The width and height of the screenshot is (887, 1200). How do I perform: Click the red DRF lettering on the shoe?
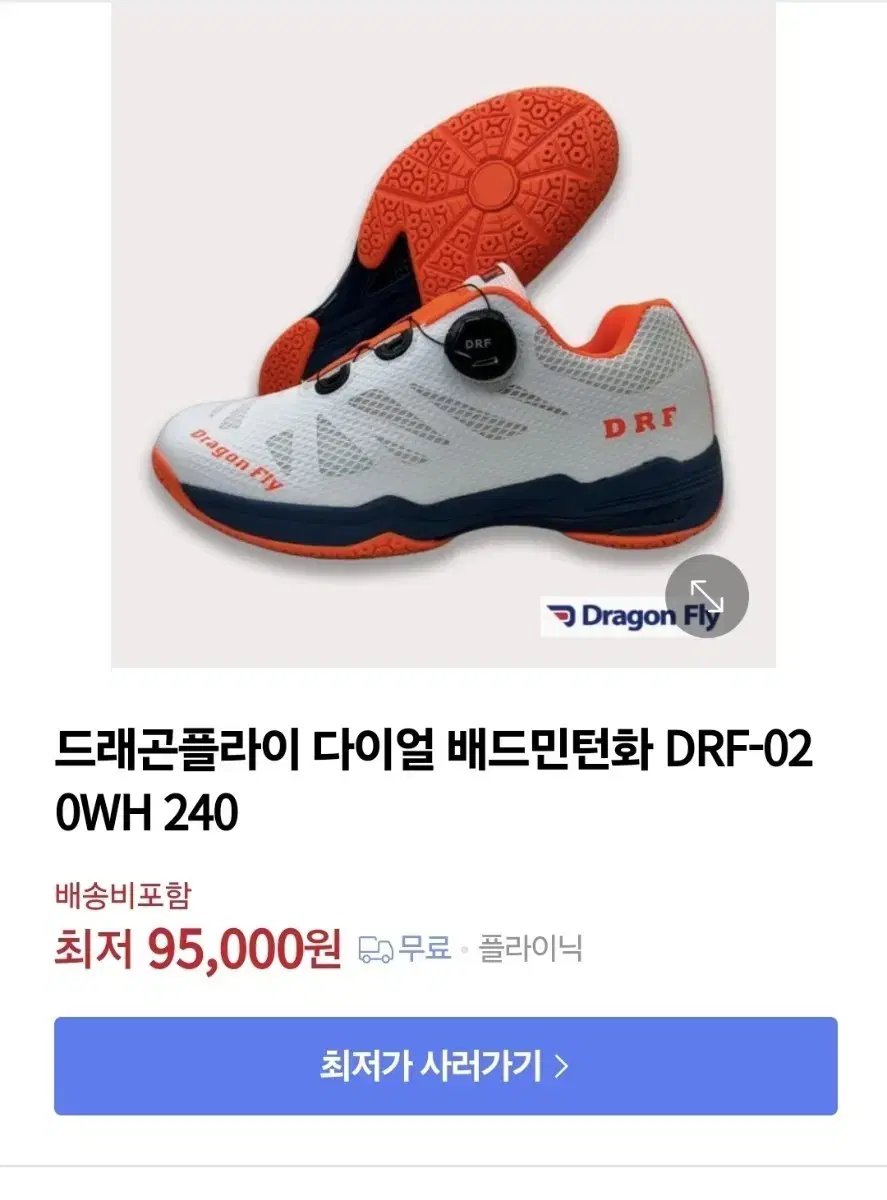[x=637, y=423]
